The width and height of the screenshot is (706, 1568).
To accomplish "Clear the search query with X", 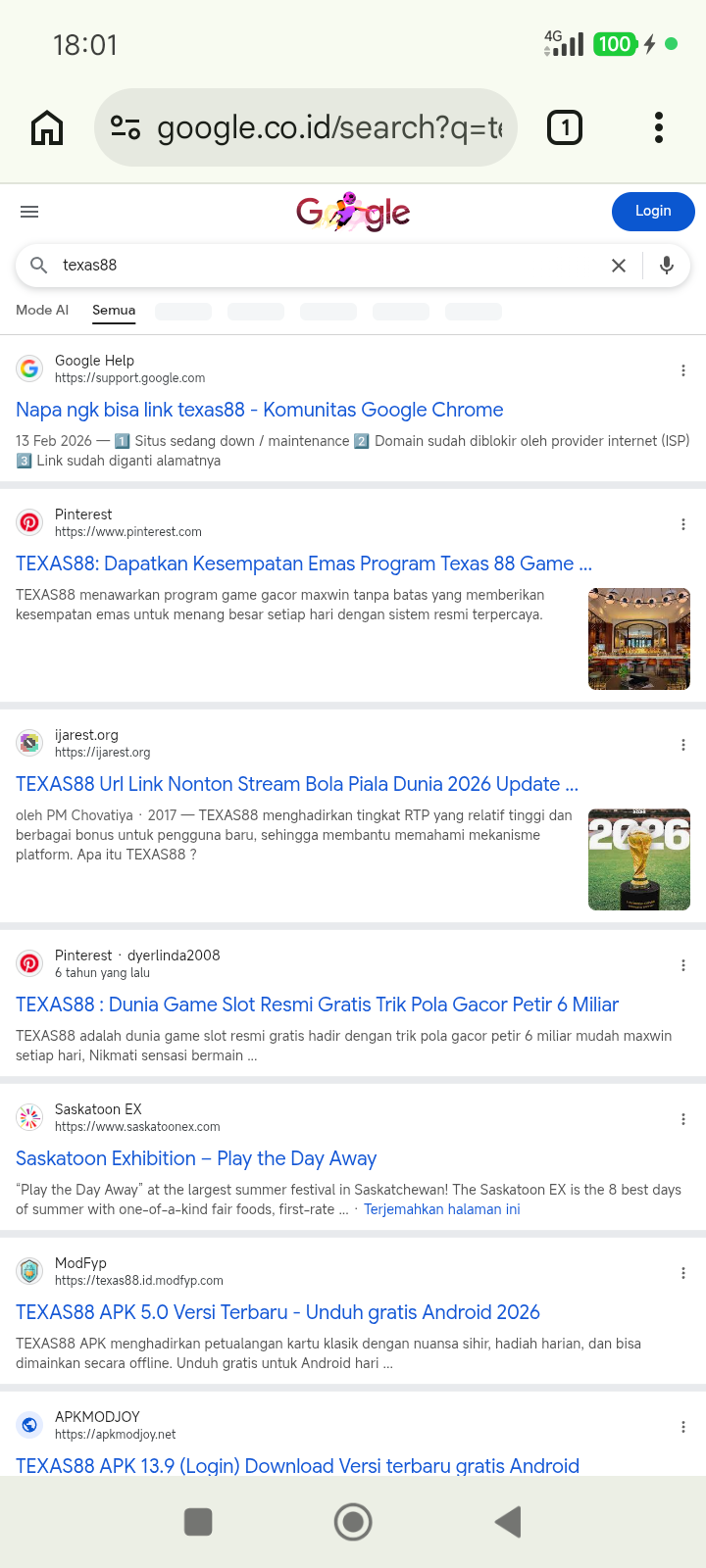I will coord(619,266).
